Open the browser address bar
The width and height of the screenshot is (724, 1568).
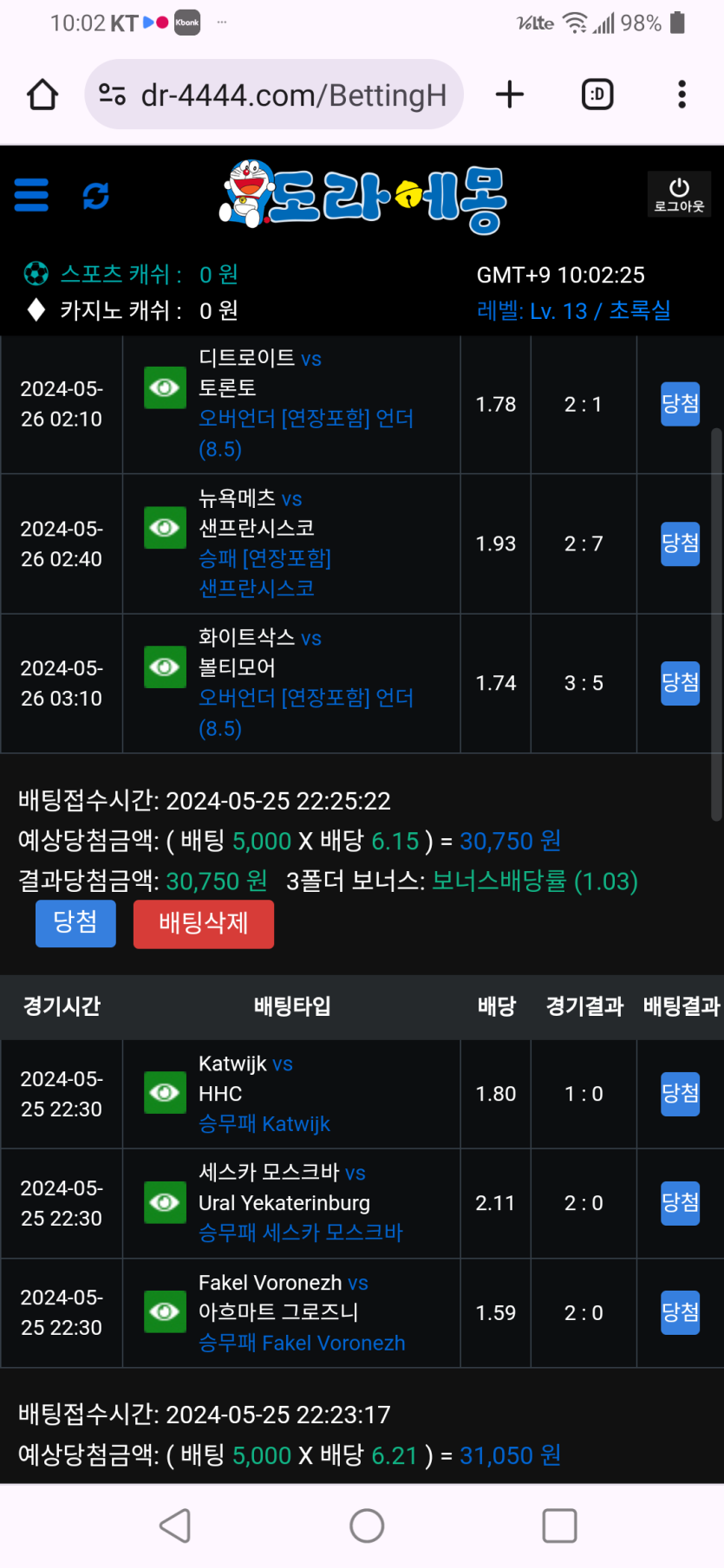click(x=274, y=94)
